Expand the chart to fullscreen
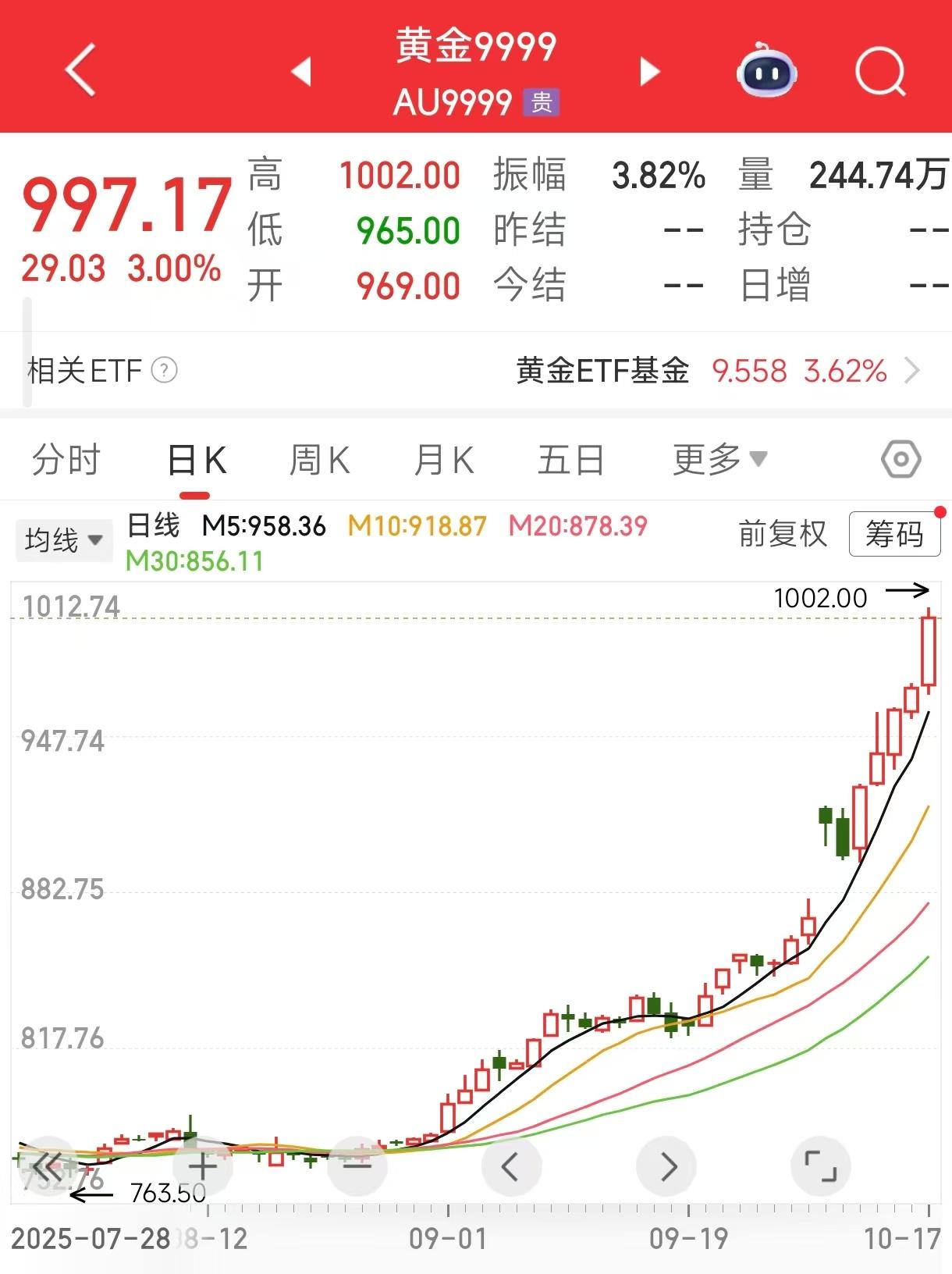The image size is (952, 1274). pyautogui.click(x=820, y=1166)
